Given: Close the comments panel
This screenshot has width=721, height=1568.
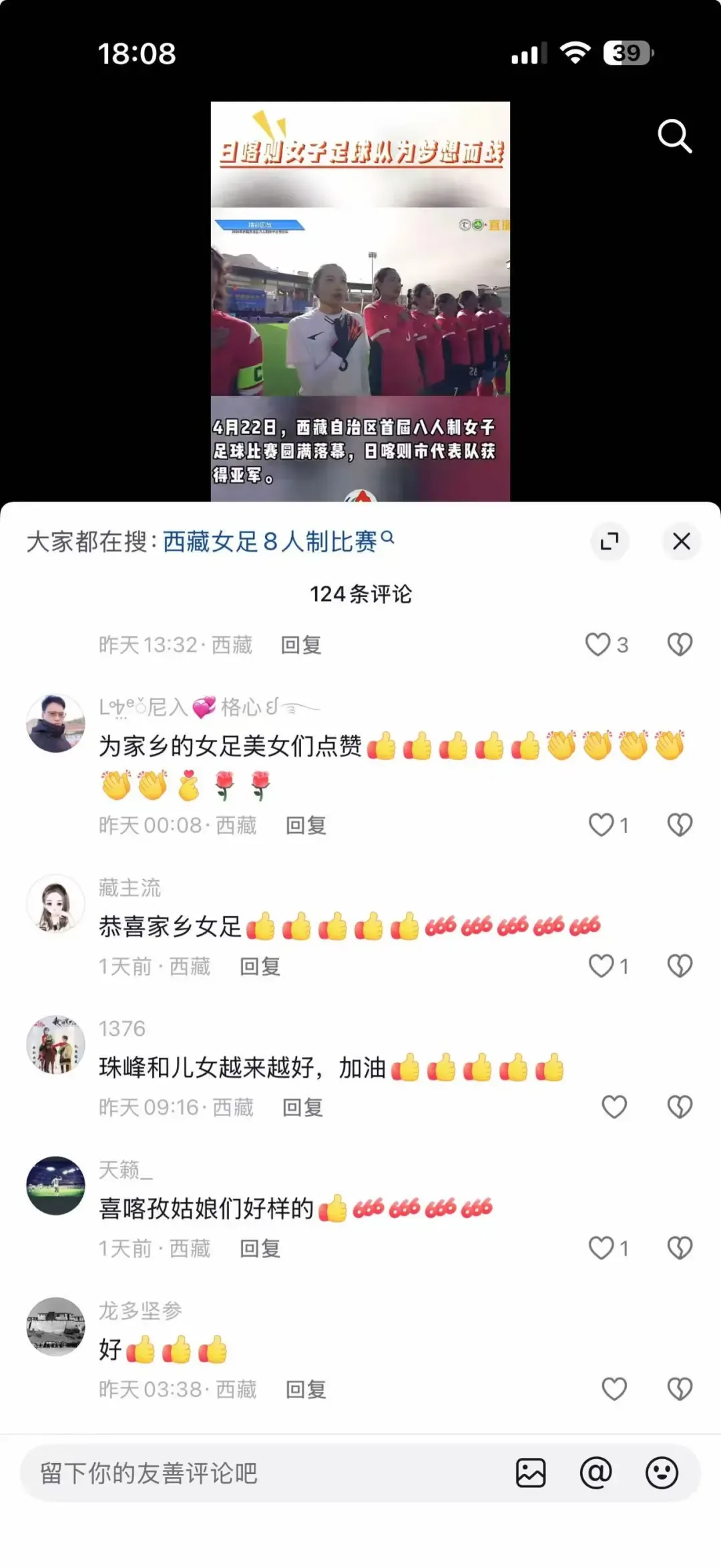Looking at the screenshot, I should pos(681,542).
